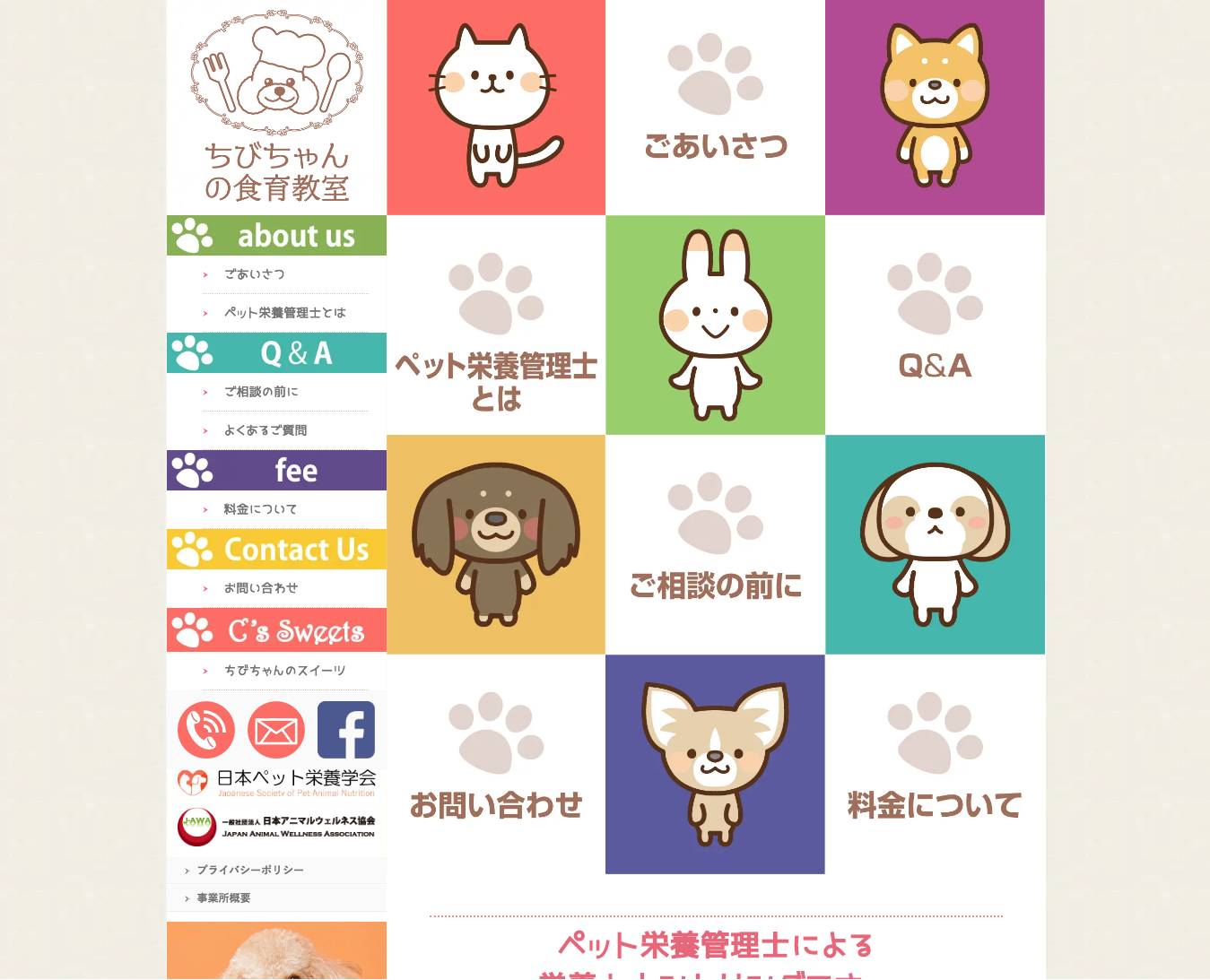Select the ペット栄養管理士とは paw tile
Image resolution: width=1210 pixels, height=980 pixels.
(496, 325)
